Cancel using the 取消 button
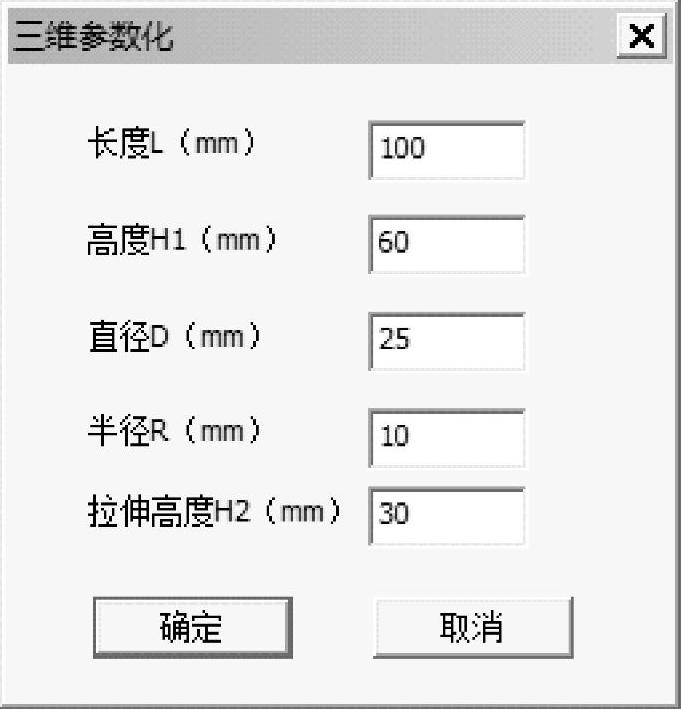 pos(472,627)
